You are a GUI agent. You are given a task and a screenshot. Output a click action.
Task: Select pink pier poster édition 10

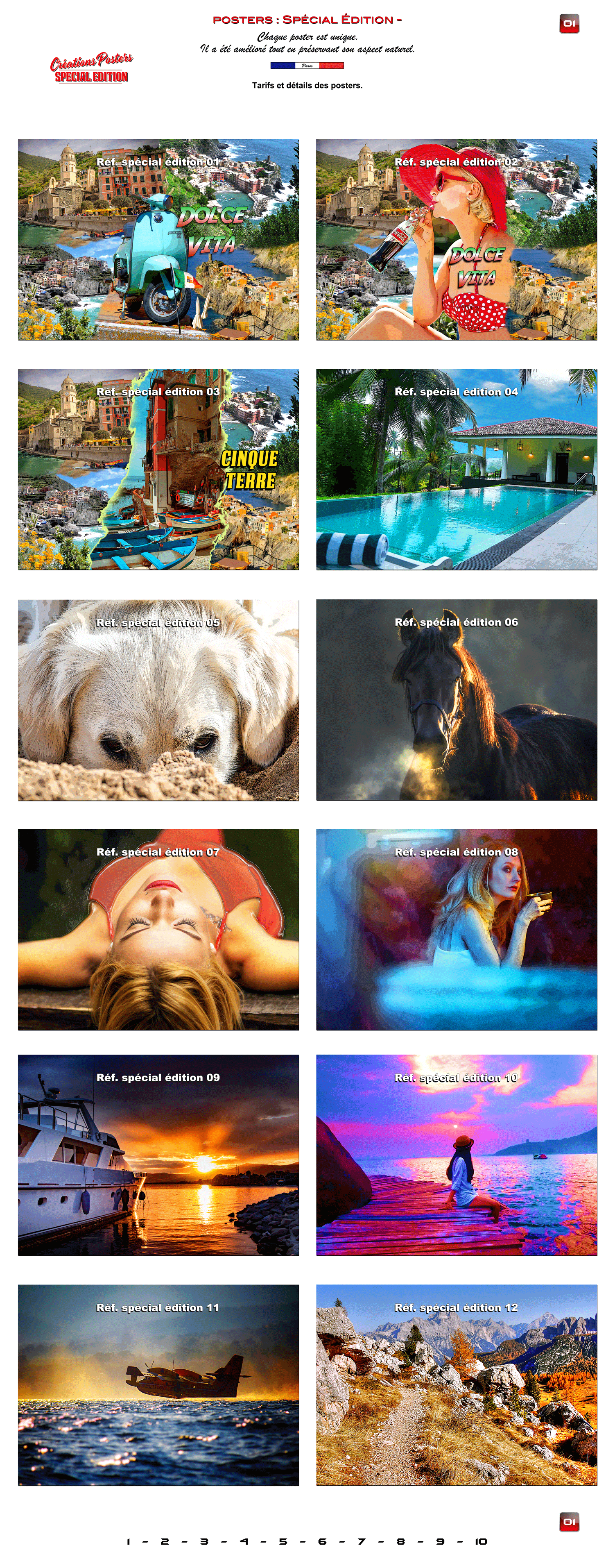(456, 1155)
